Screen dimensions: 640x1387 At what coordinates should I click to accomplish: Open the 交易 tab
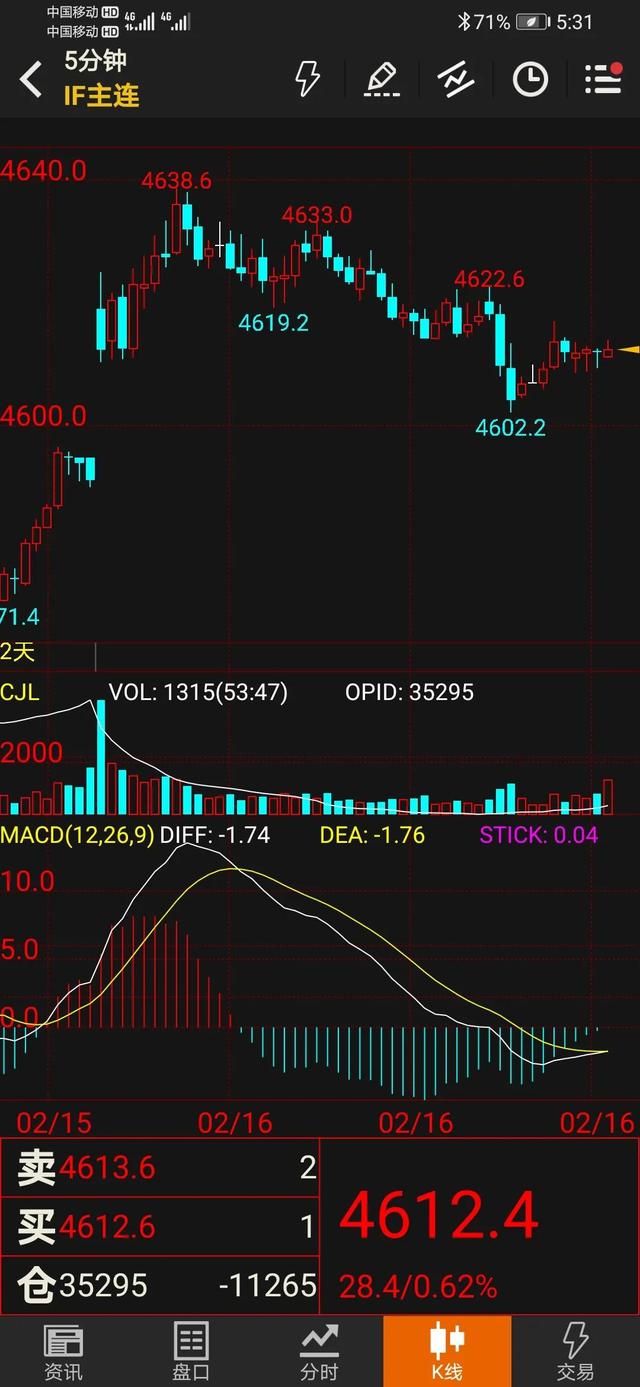pos(575,1351)
